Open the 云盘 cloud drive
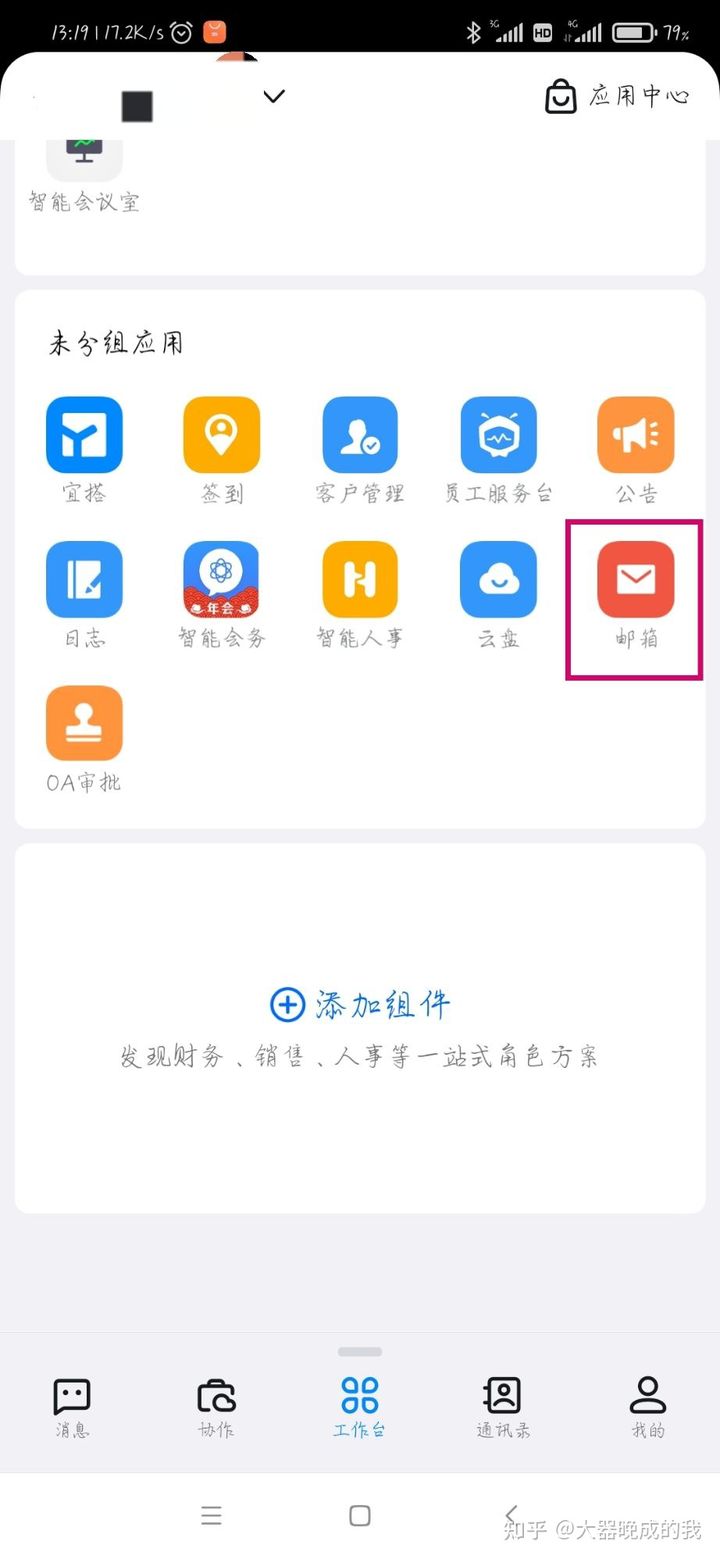 pyautogui.click(x=498, y=579)
